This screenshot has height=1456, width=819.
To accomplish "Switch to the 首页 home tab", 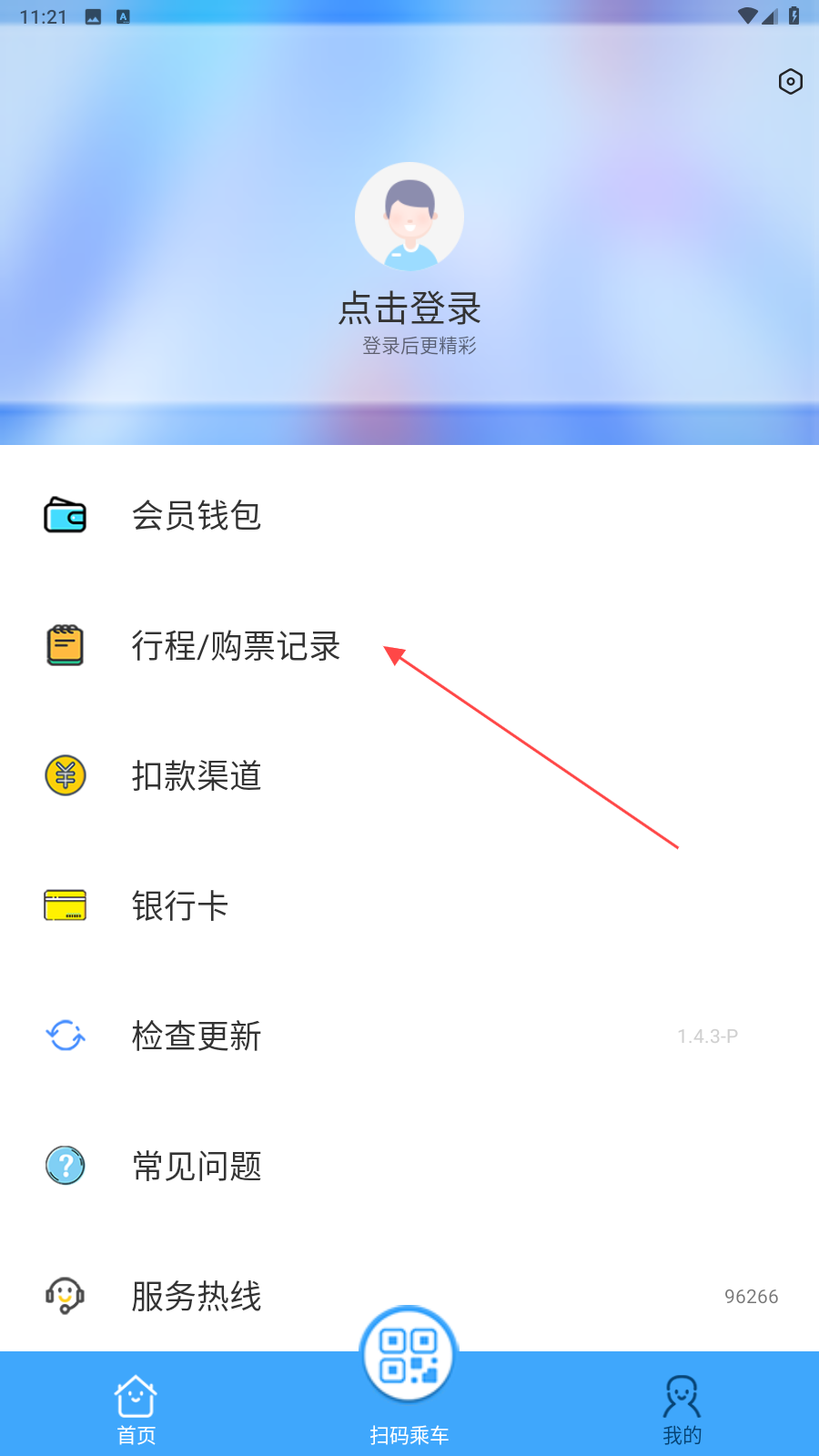I will 136,1409.
